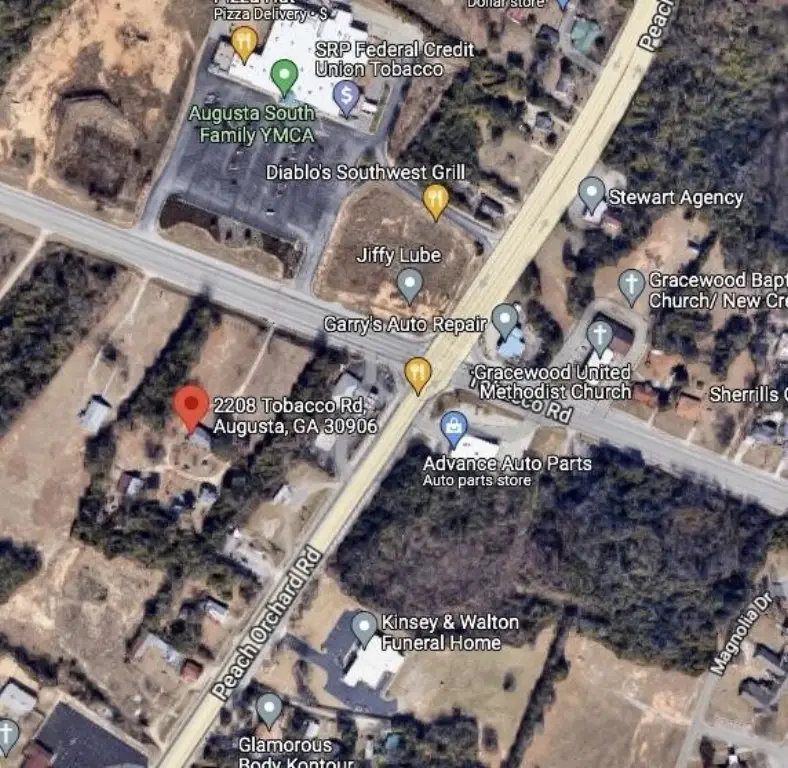This screenshot has height=768, width=788.
Task: Open the Gracewood United Methodist Church marker
Action: click(600, 336)
